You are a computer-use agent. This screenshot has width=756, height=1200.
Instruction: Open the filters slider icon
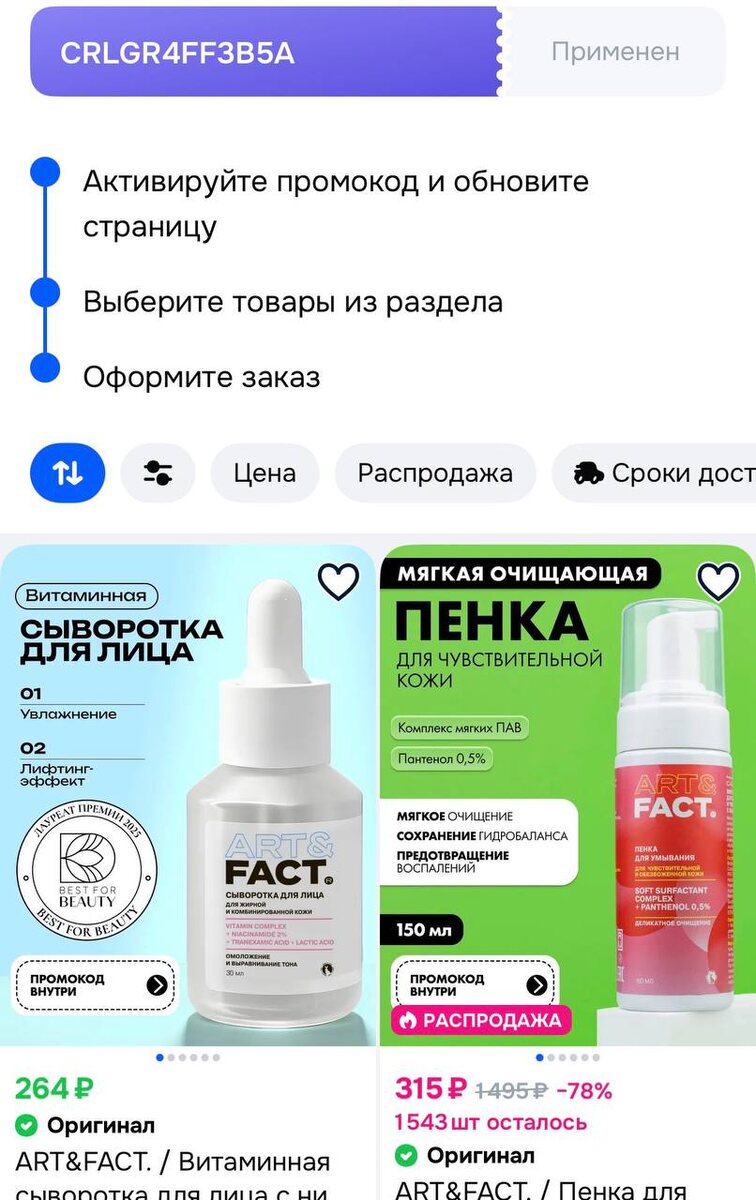pyautogui.click(x=157, y=473)
